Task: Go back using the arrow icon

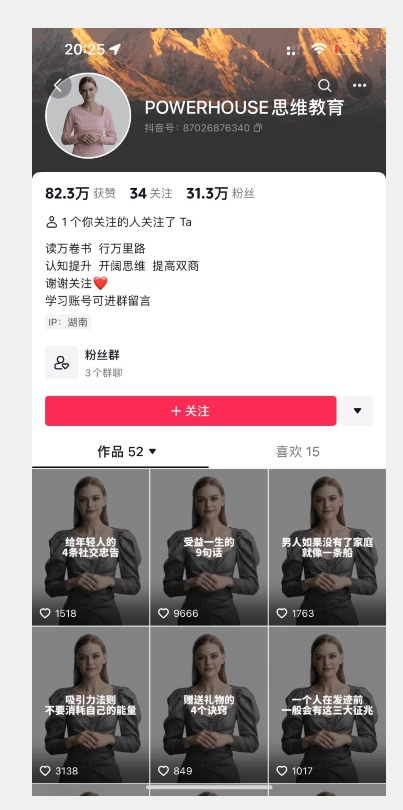Action: [58, 85]
